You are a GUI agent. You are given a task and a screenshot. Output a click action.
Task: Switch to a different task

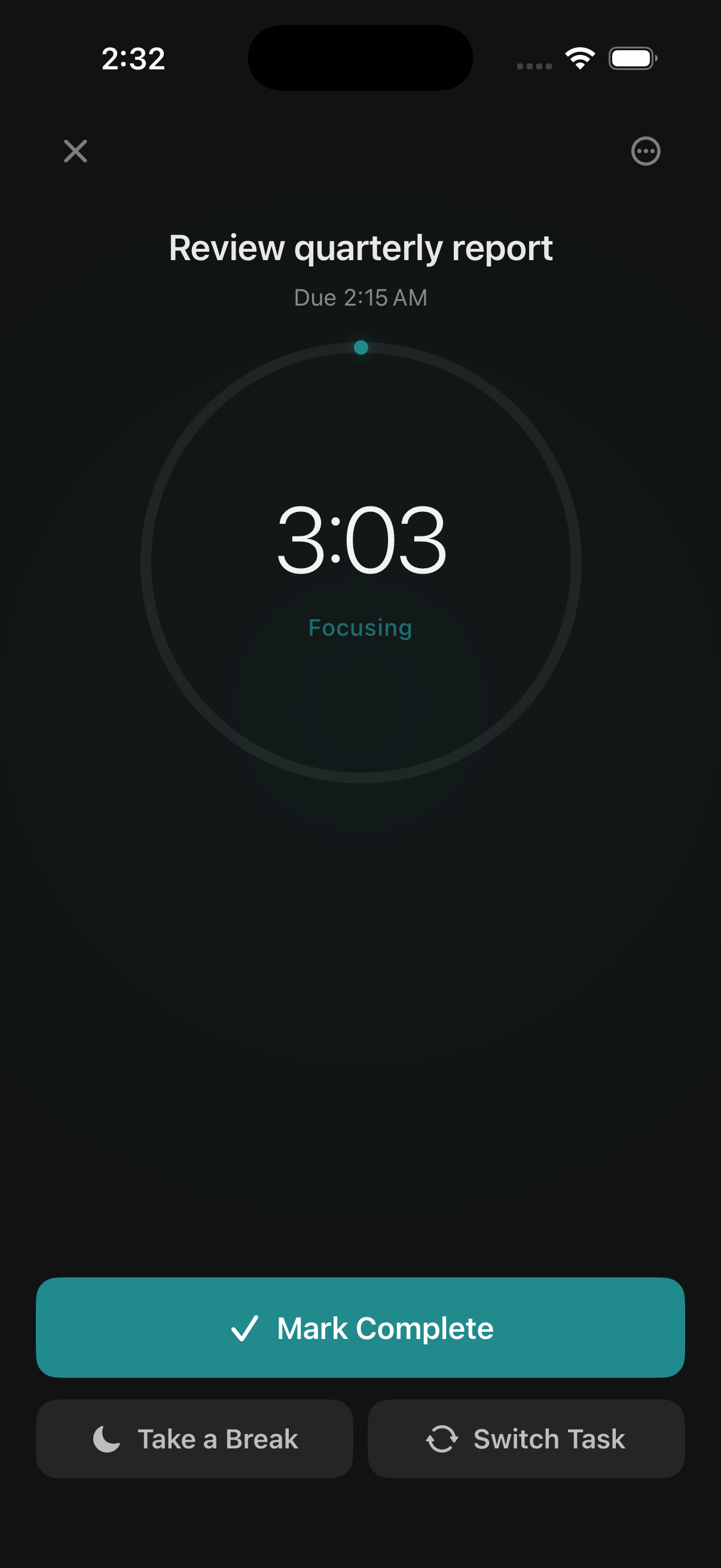[526, 1439]
